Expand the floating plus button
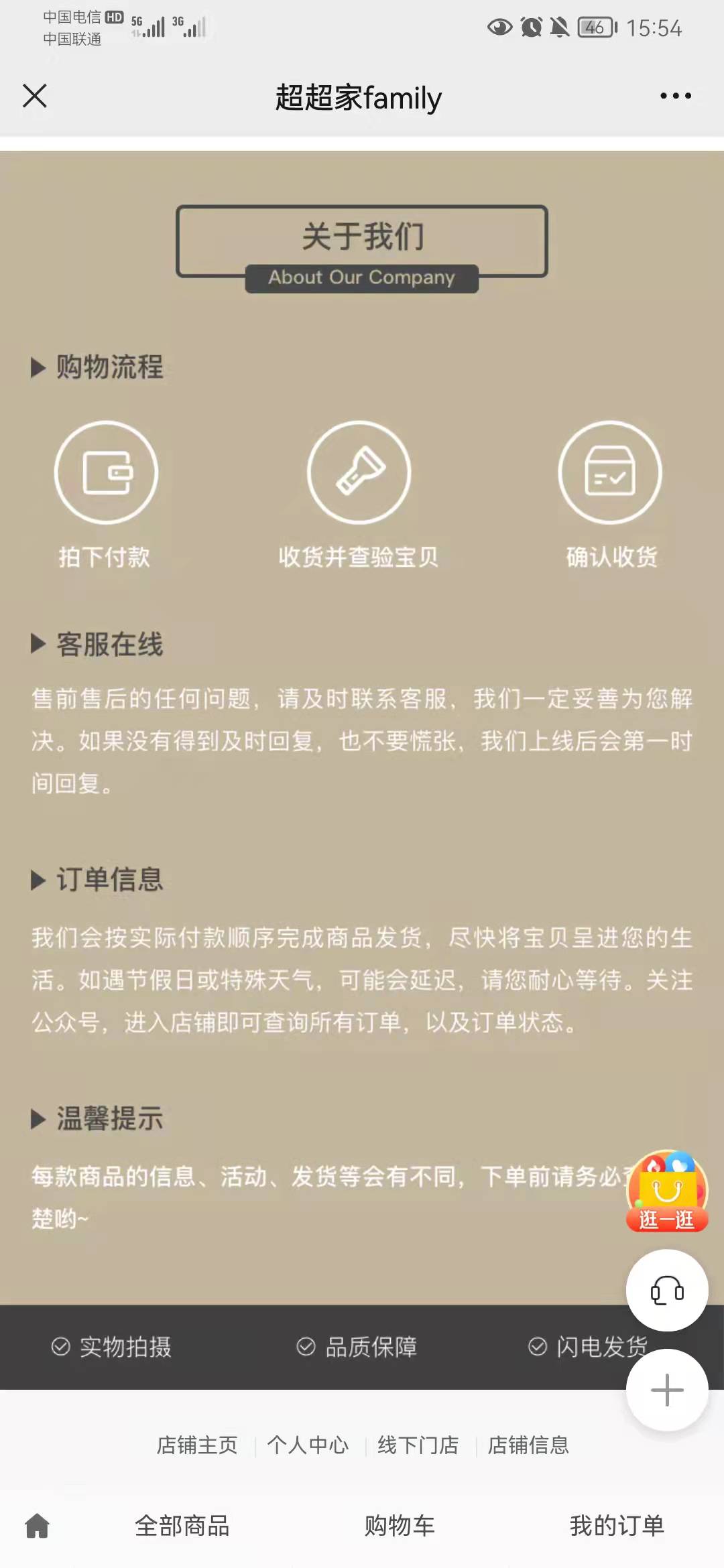 (x=667, y=1390)
